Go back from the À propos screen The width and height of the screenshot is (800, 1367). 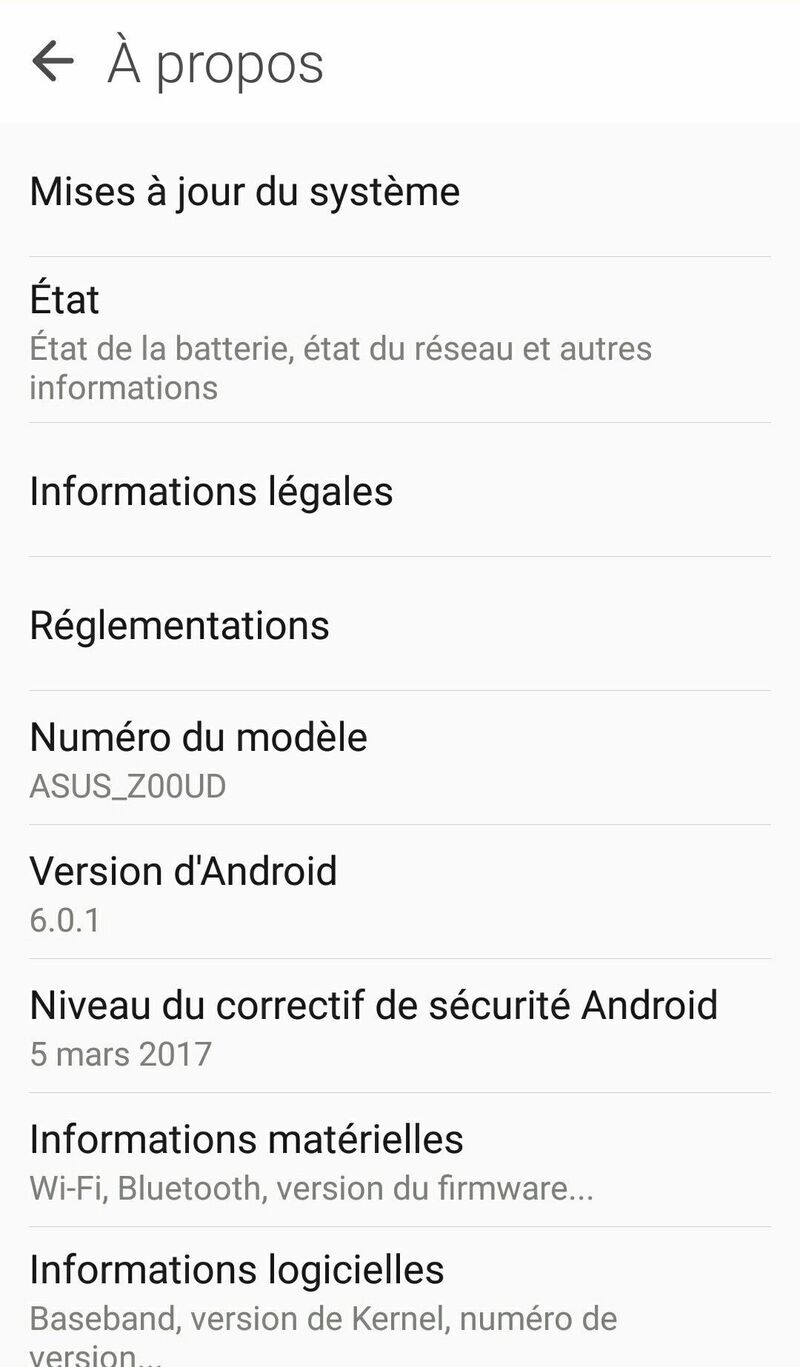pyautogui.click(x=53, y=62)
